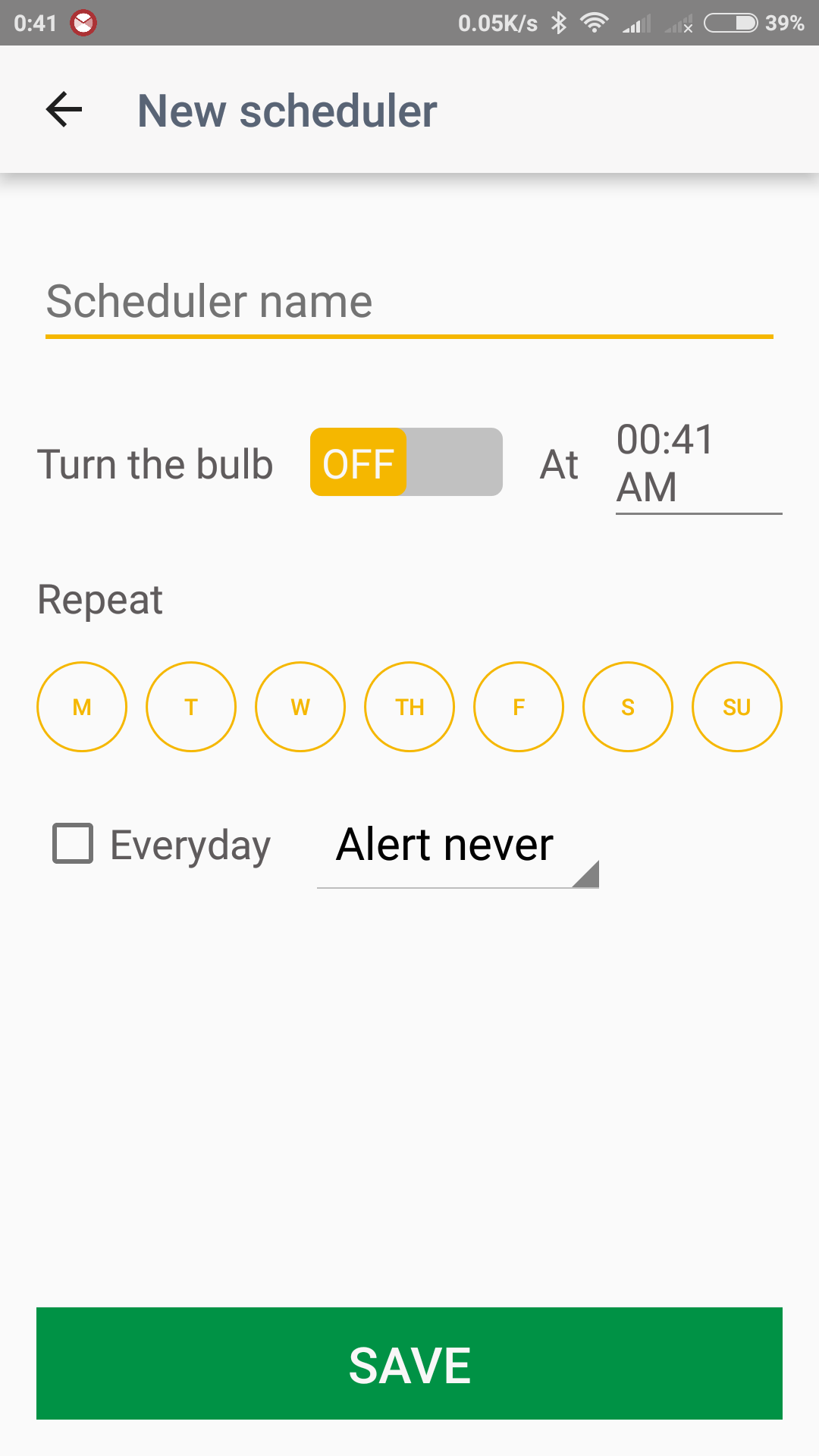Toggle the bulb OFF switch
This screenshot has height=1456, width=819.
click(406, 462)
